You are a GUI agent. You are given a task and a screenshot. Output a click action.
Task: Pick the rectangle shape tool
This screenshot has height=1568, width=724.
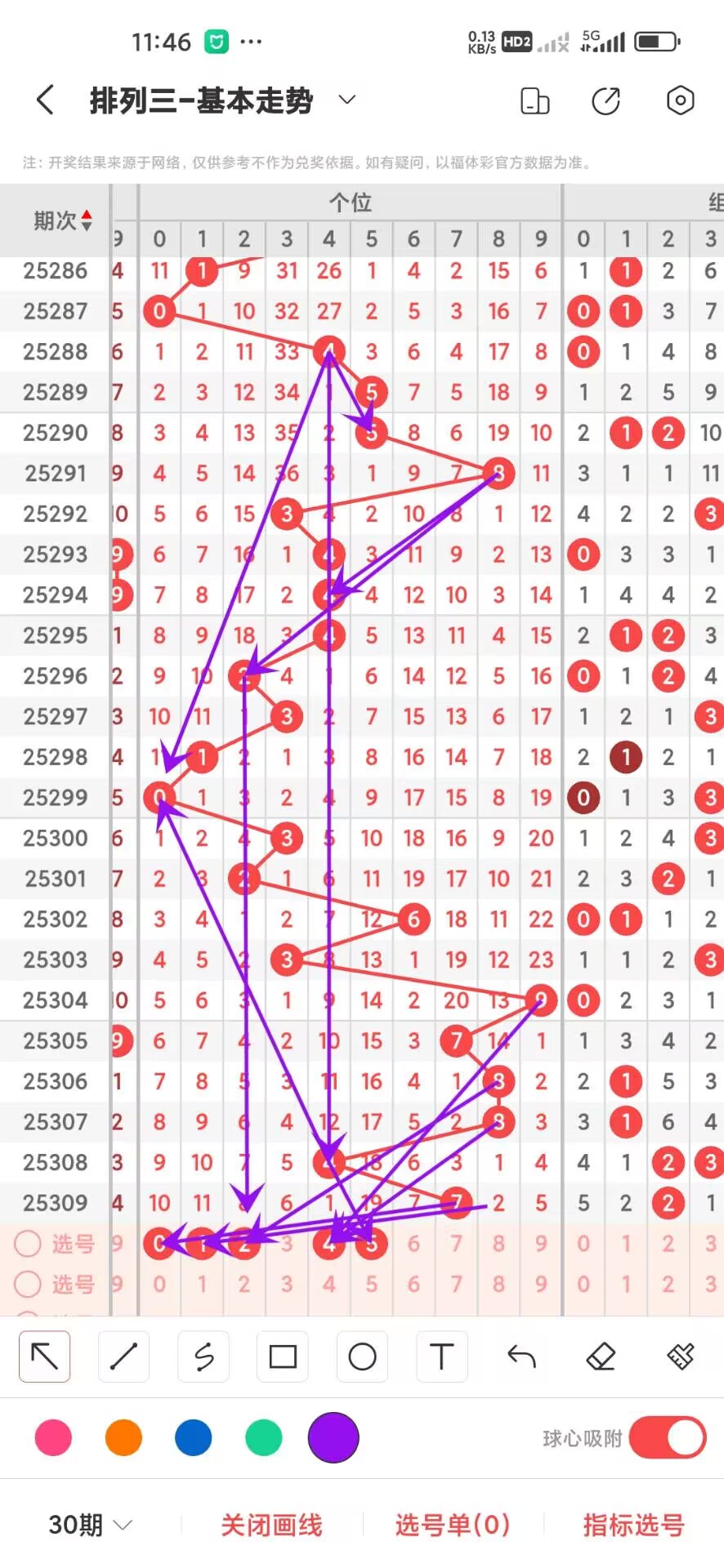coord(283,1356)
